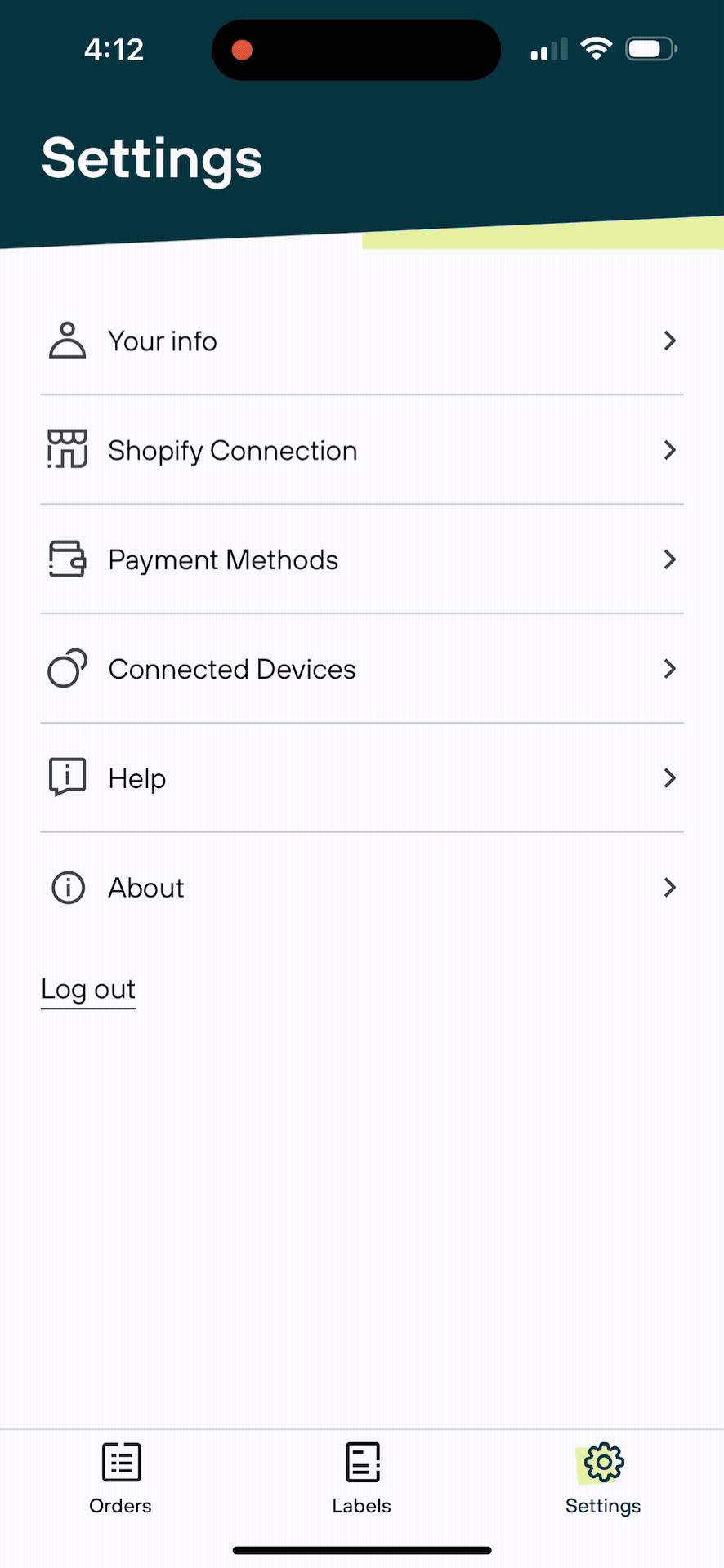The width and height of the screenshot is (724, 1568).
Task: Click the Help speech bubble icon
Action: pos(68,777)
